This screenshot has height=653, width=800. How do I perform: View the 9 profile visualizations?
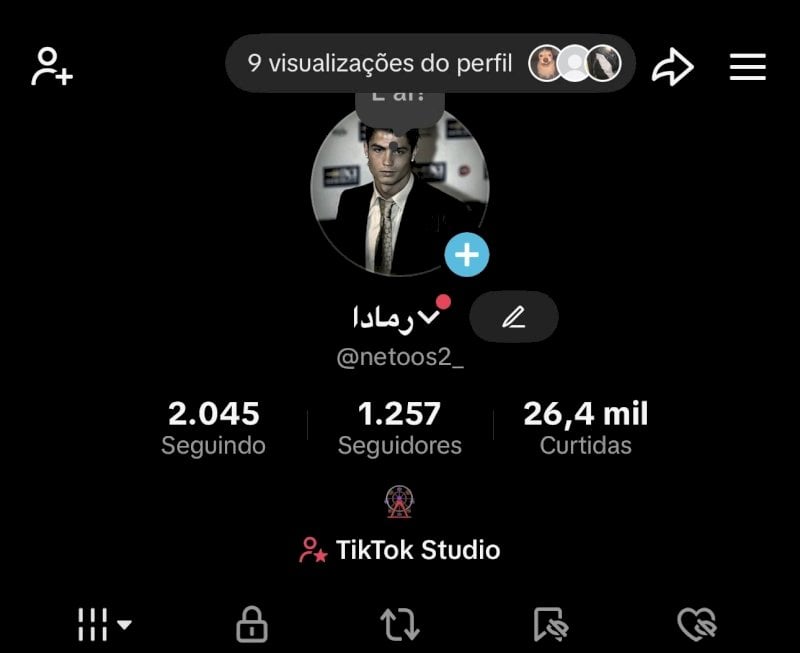coord(430,64)
